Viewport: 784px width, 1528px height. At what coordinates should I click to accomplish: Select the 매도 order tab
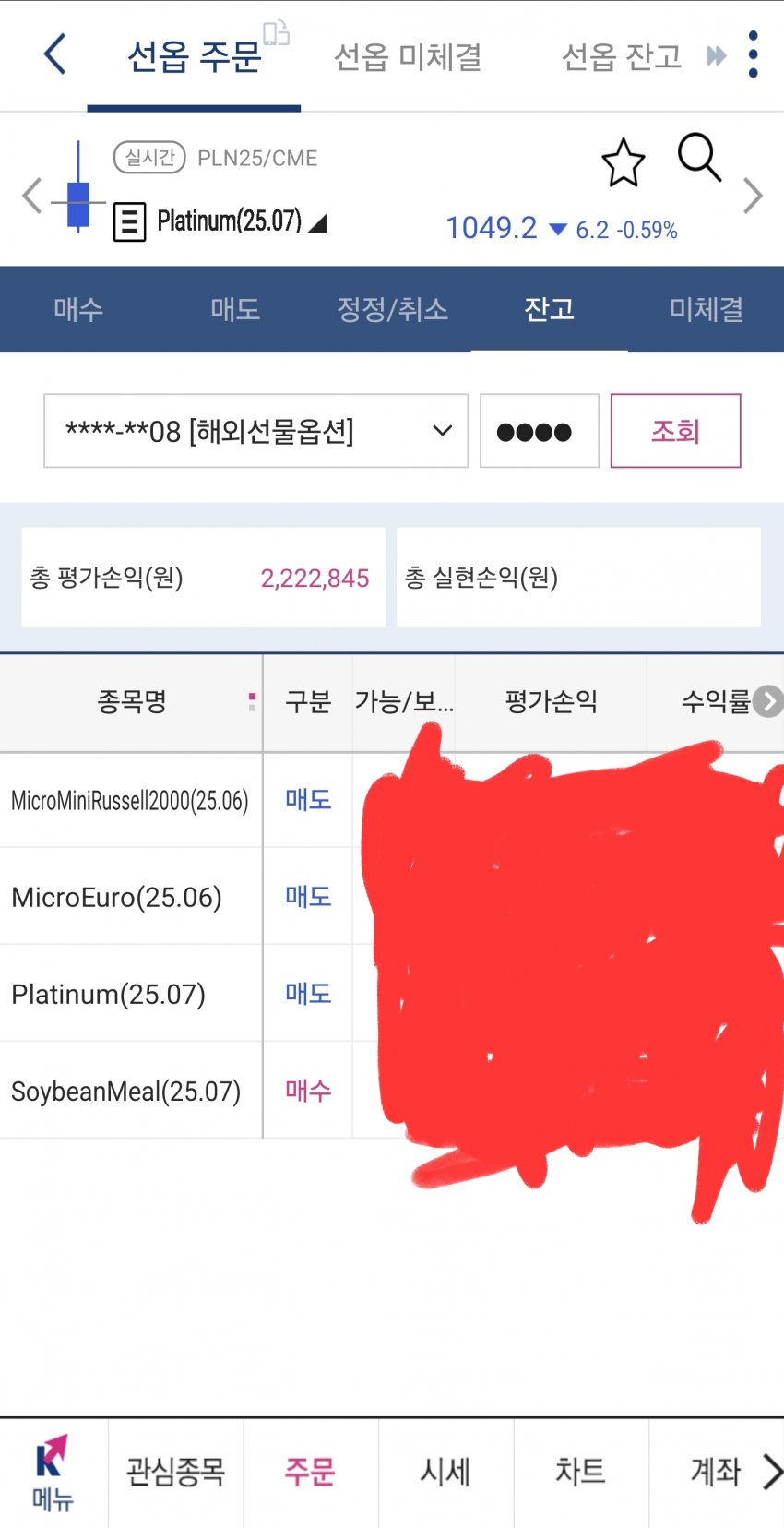235,309
